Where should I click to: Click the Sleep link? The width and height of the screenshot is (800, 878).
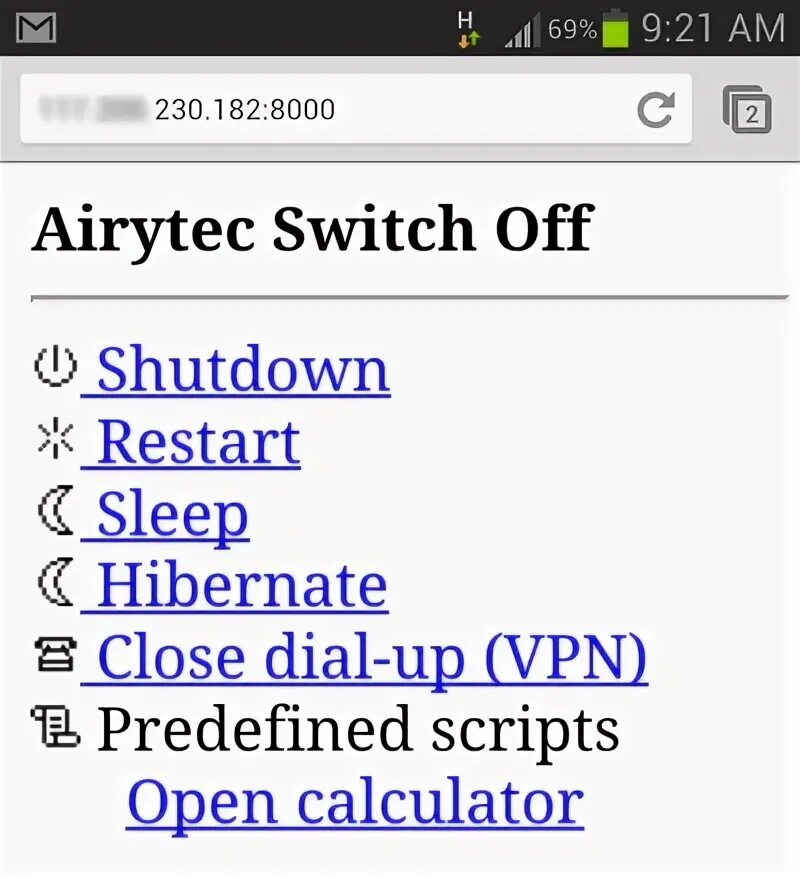168,514
